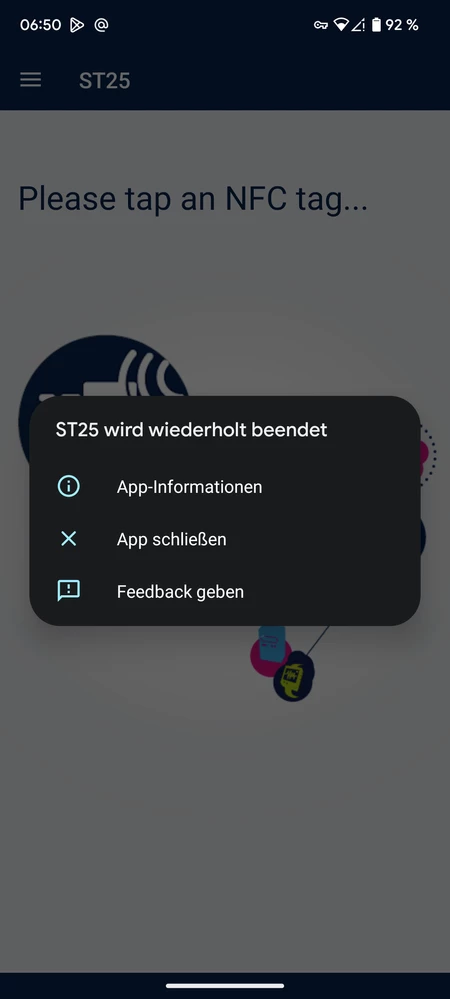Select App schließen to close ST25
450x999 pixels.
(x=224, y=539)
